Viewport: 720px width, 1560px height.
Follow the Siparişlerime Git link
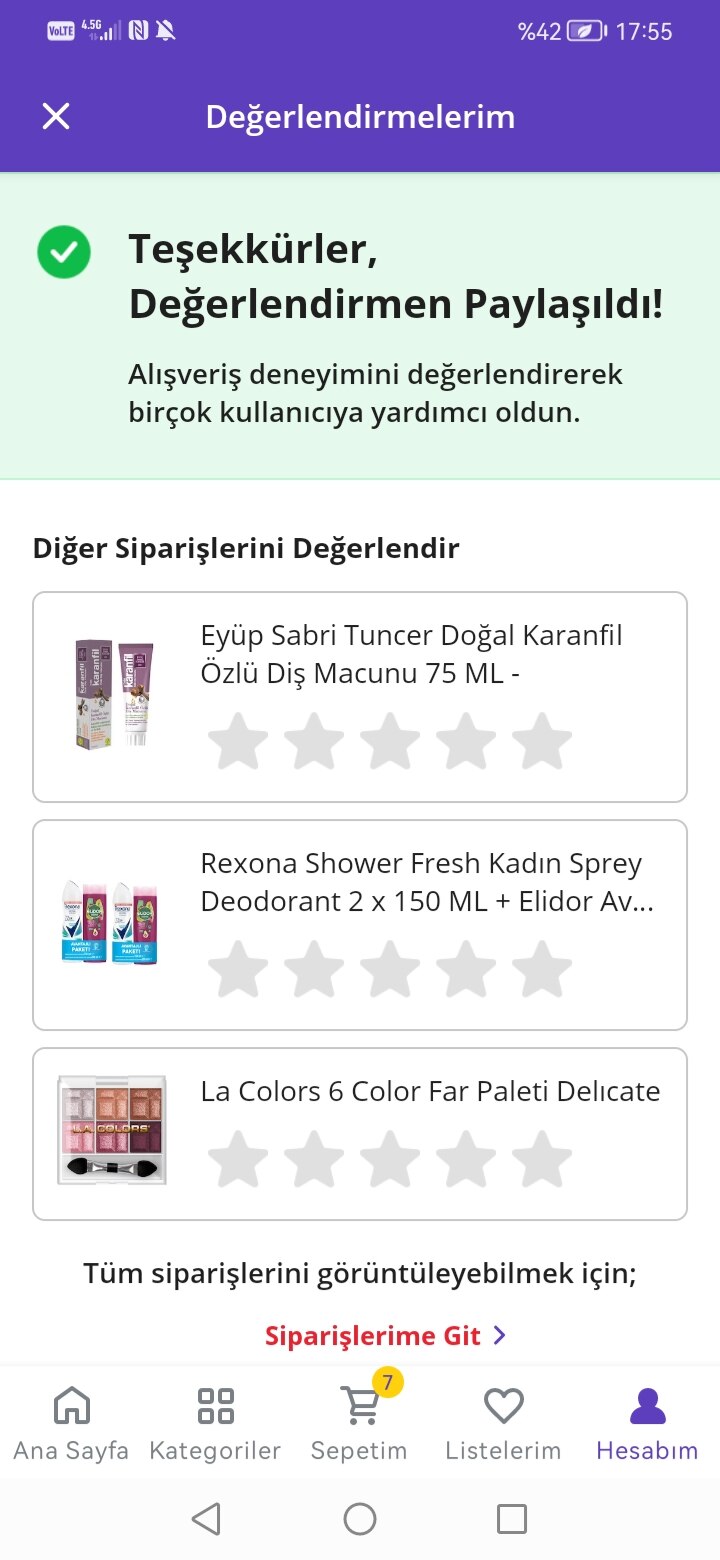pos(385,1336)
